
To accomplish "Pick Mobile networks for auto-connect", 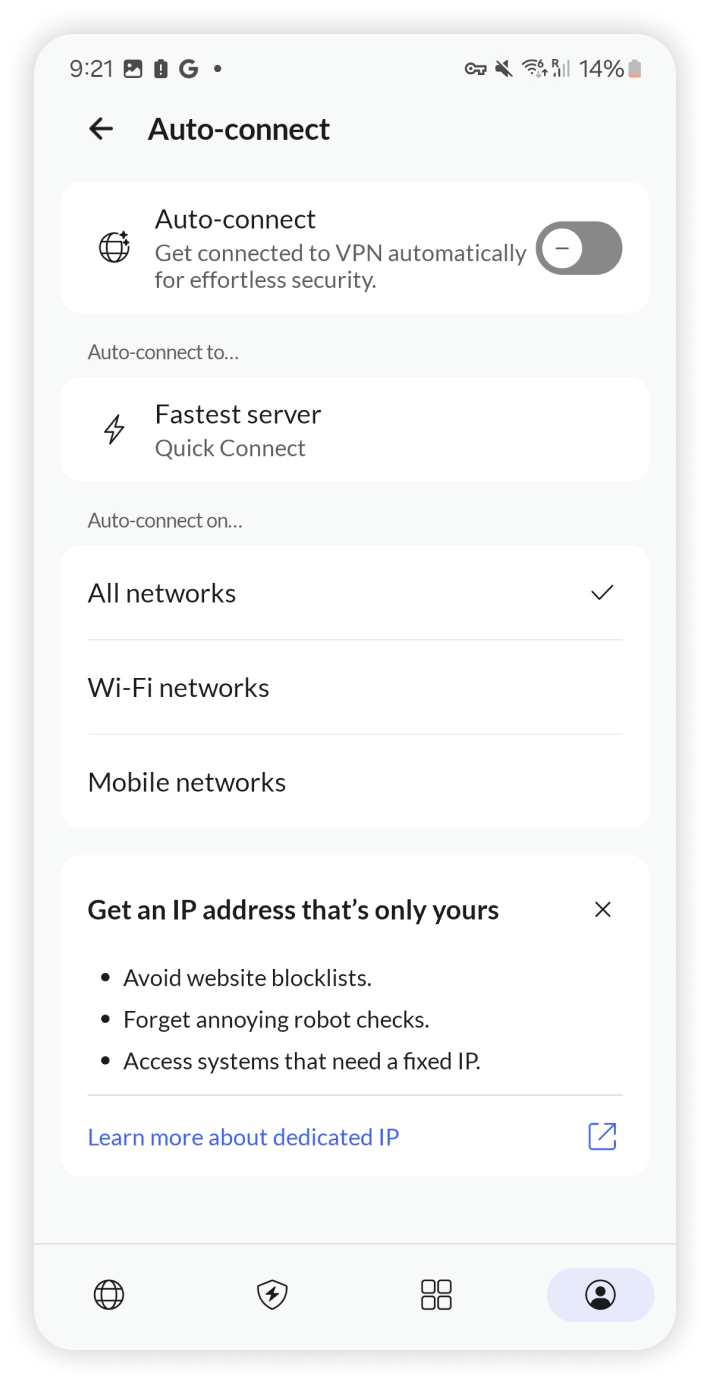I will tap(354, 782).
